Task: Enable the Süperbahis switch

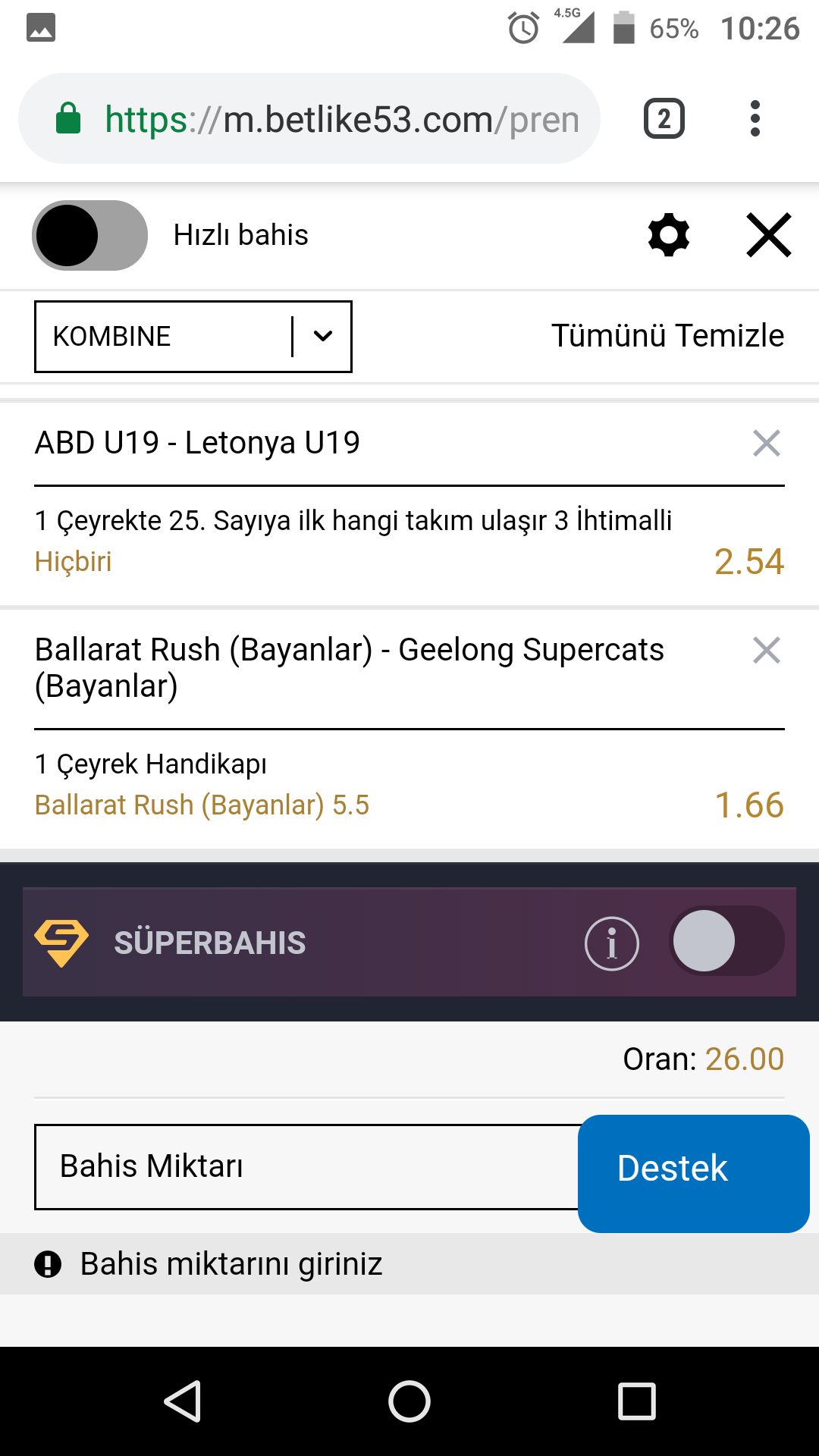Action: point(726,941)
